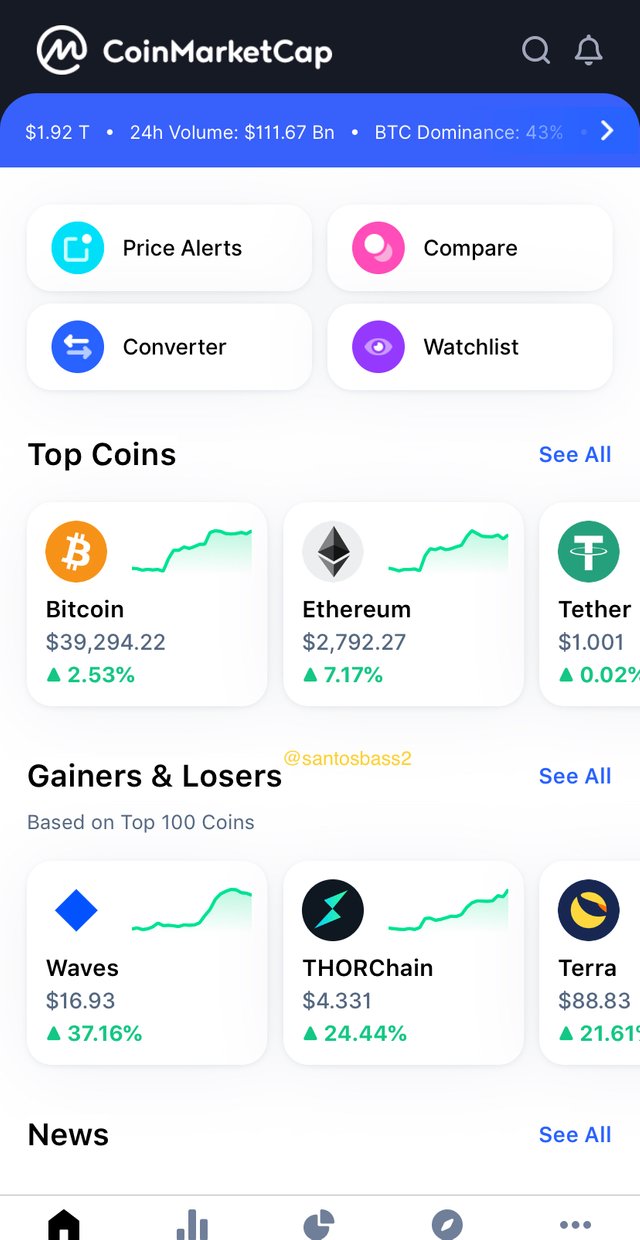The width and height of the screenshot is (640, 1240).
Task: See all News
Action: 574,1135
